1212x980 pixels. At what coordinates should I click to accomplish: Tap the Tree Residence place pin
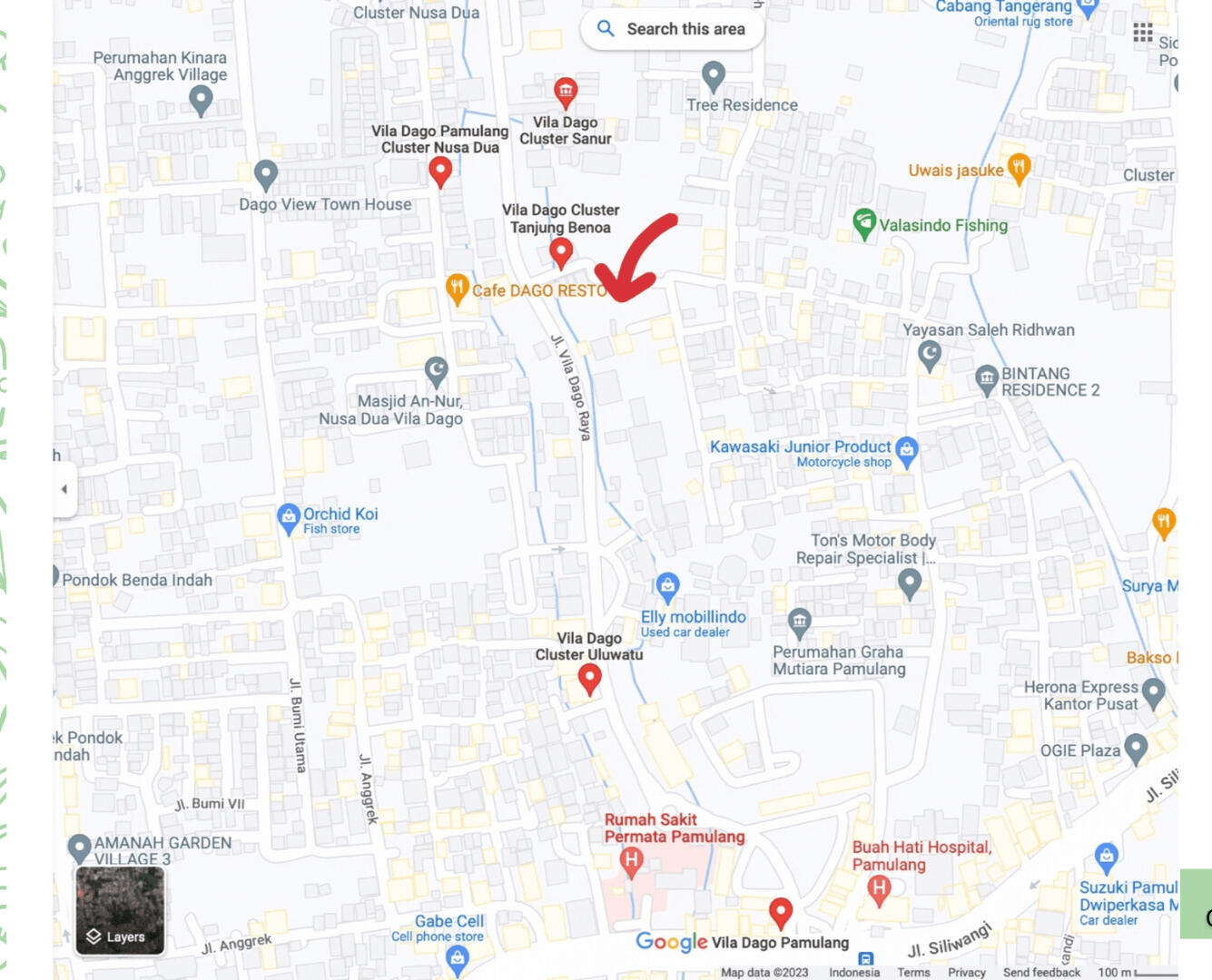714,76
